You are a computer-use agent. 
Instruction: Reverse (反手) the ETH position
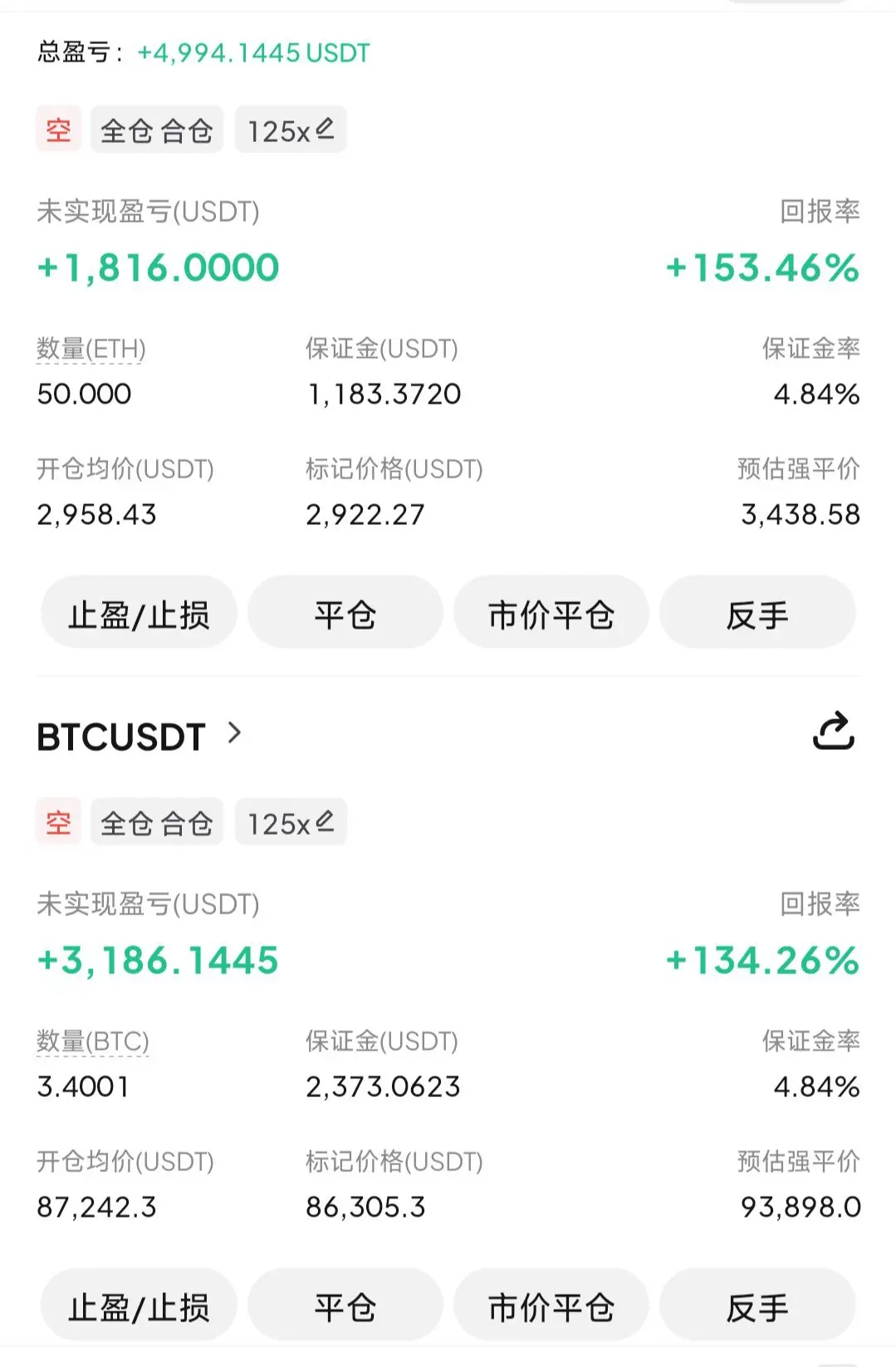click(x=756, y=615)
